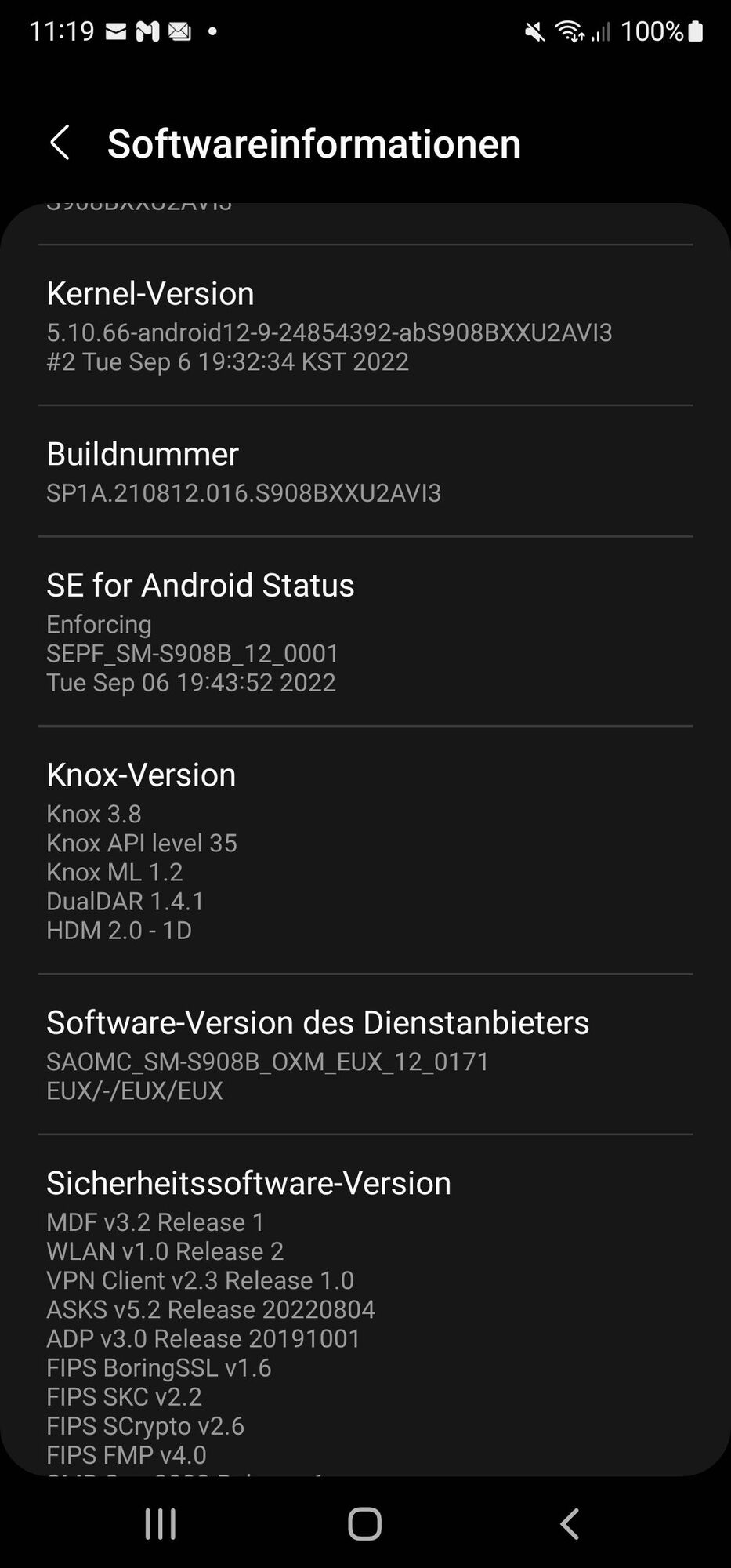
Task: Tap the Buildnummer row
Action: 365,471
